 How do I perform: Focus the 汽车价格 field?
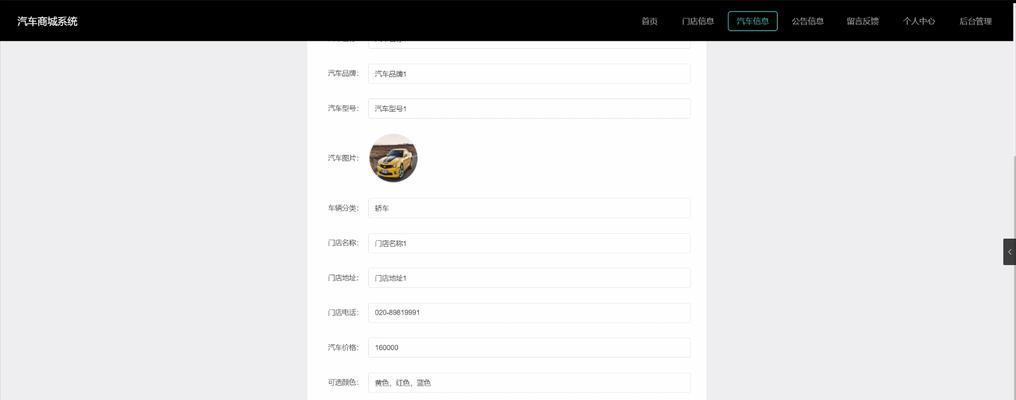[x=529, y=348]
